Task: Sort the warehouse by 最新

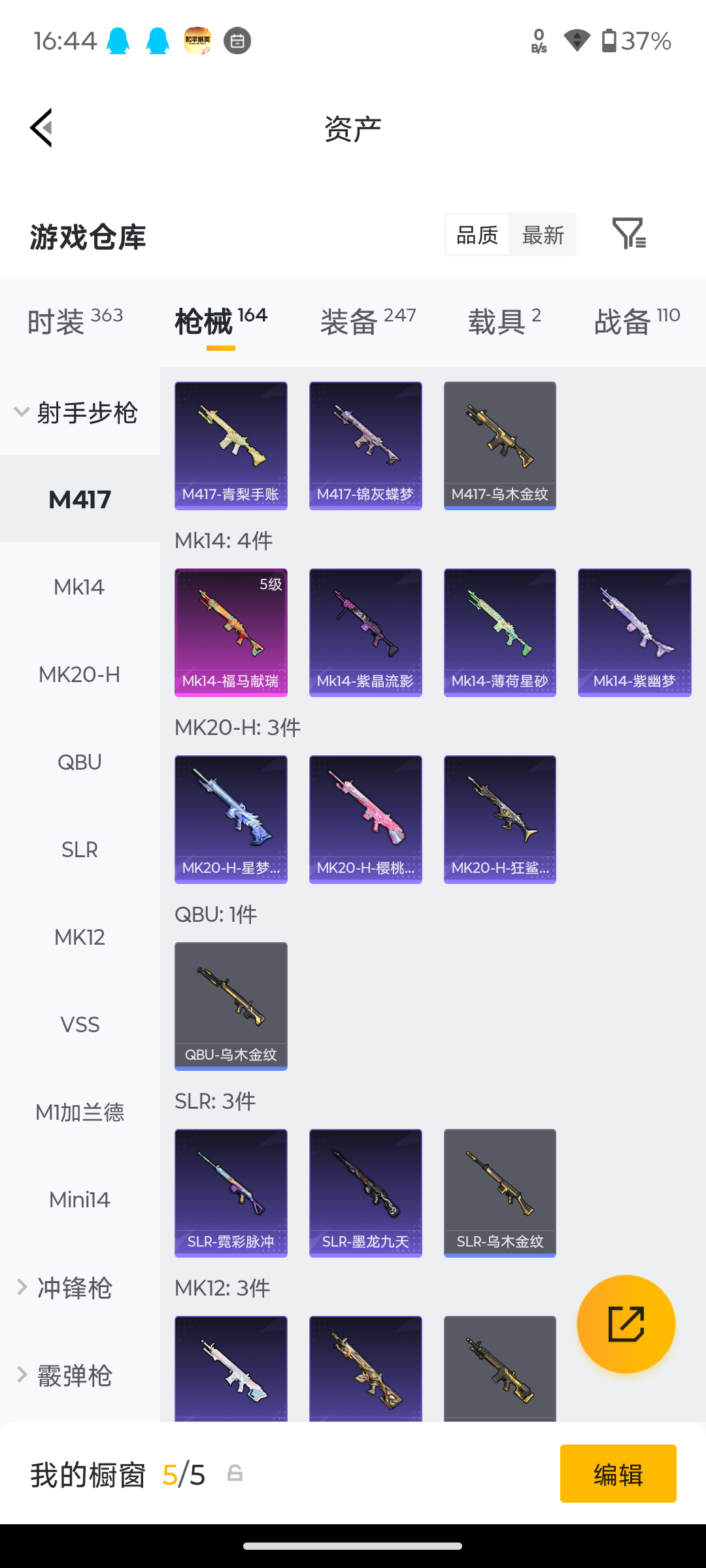Action: click(x=543, y=235)
